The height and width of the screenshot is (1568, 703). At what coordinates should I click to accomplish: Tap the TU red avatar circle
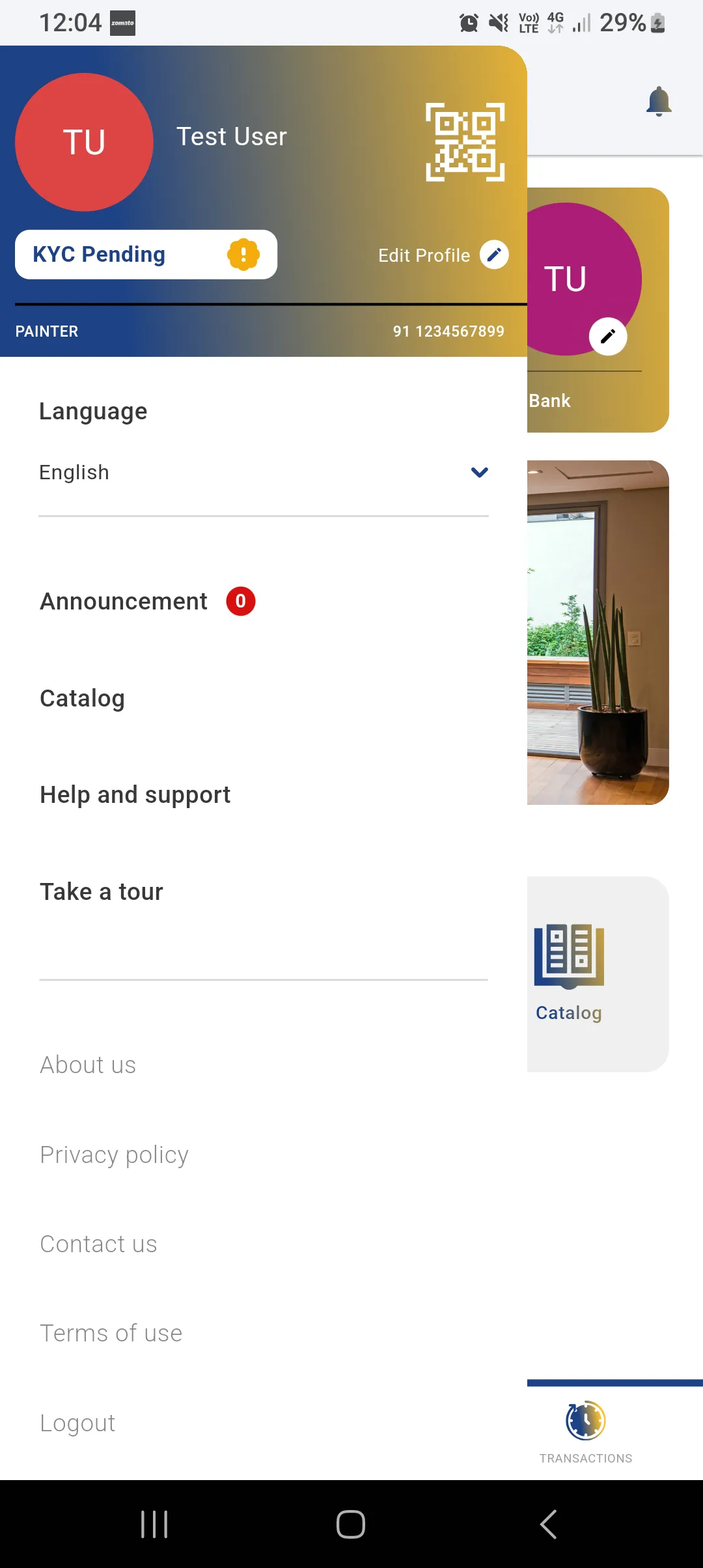83,142
